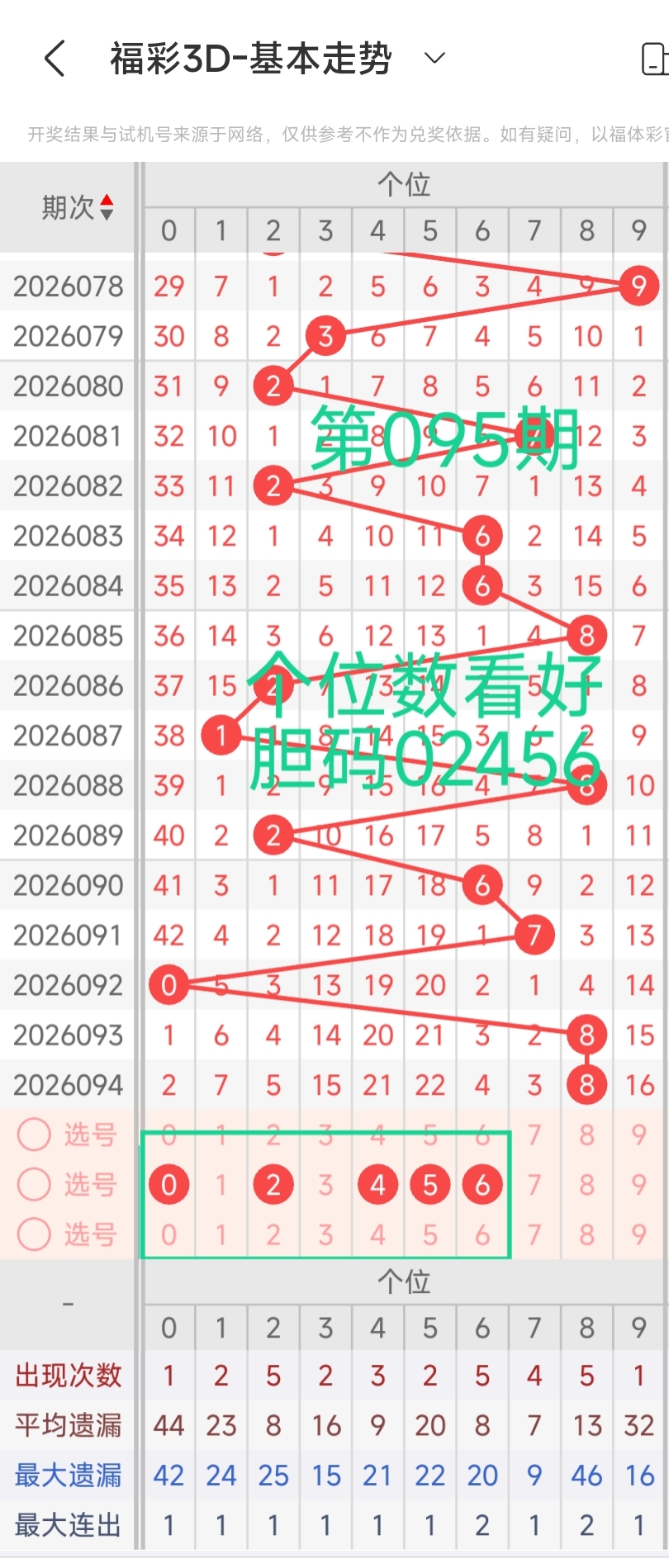The height and width of the screenshot is (1568, 669).
Task: Tap the back arrow to leave the trend page
Action: coord(55,58)
